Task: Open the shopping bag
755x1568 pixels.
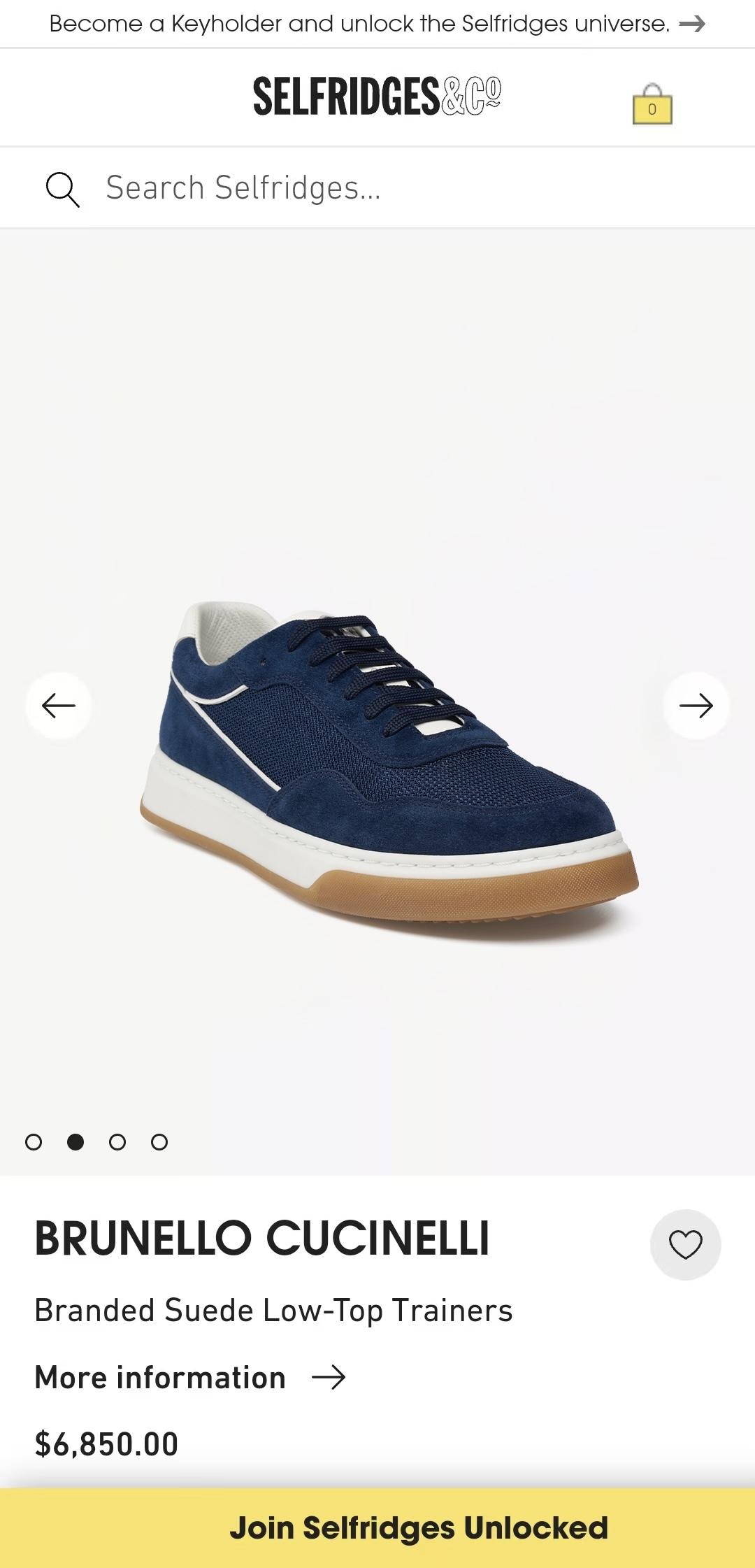Action: point(652,105)
